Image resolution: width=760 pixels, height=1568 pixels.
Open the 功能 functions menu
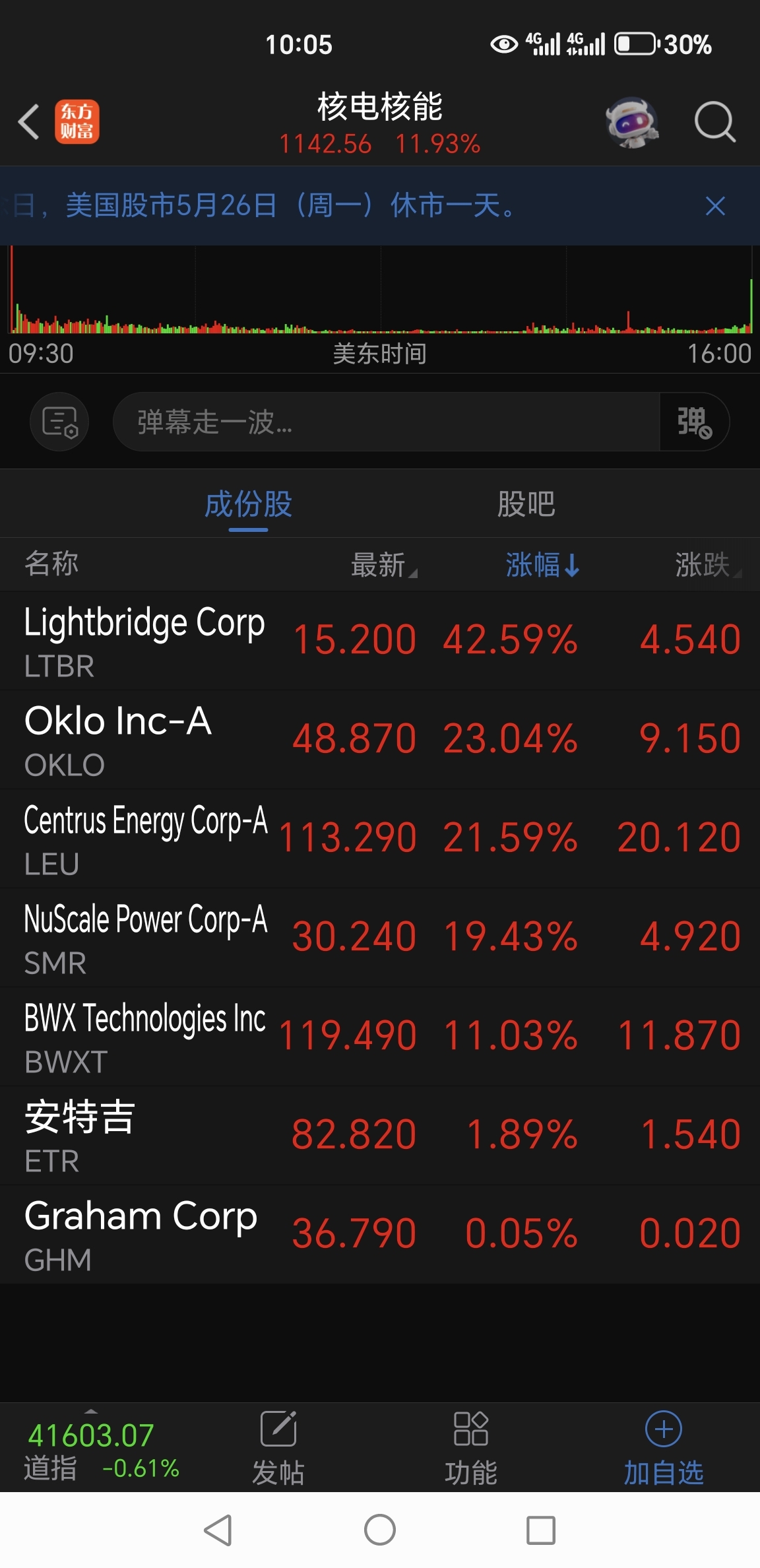[x=471, y=1448]
